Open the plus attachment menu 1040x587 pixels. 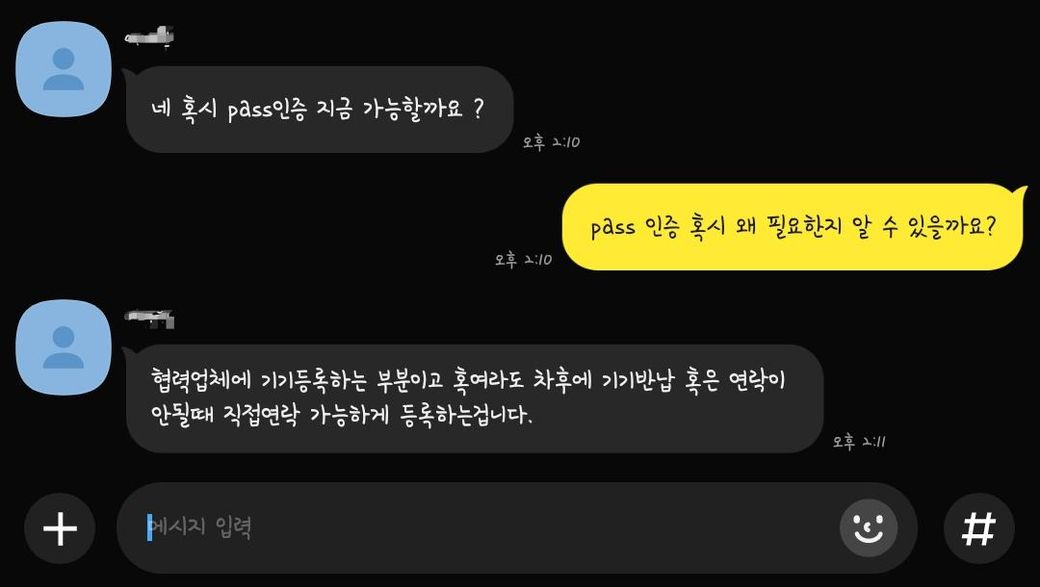pos(60,528)
